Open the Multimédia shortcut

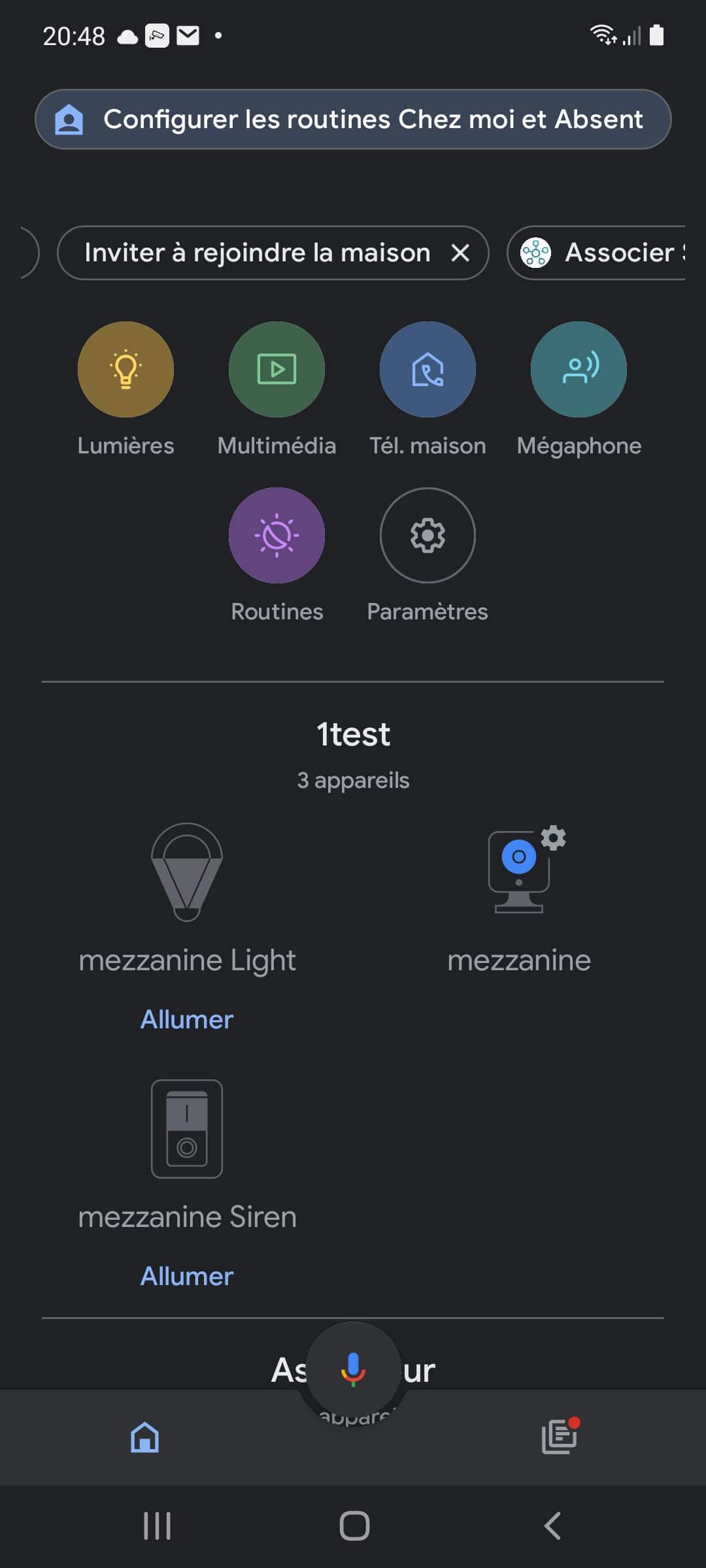[x=277, y=369]
